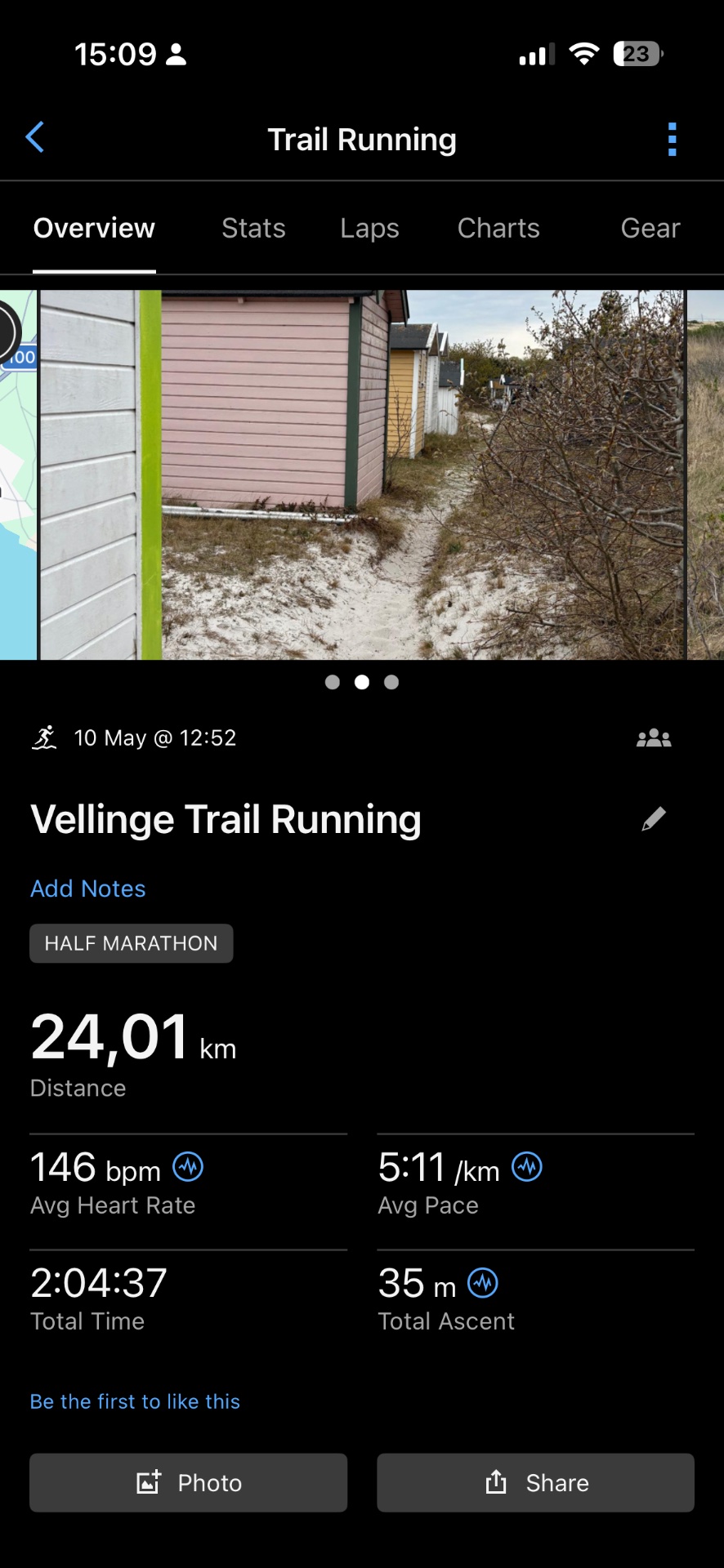The height and width of the screenshot is (1568, 724).
Task: Select the Overview tab
Action: (94, 228)
